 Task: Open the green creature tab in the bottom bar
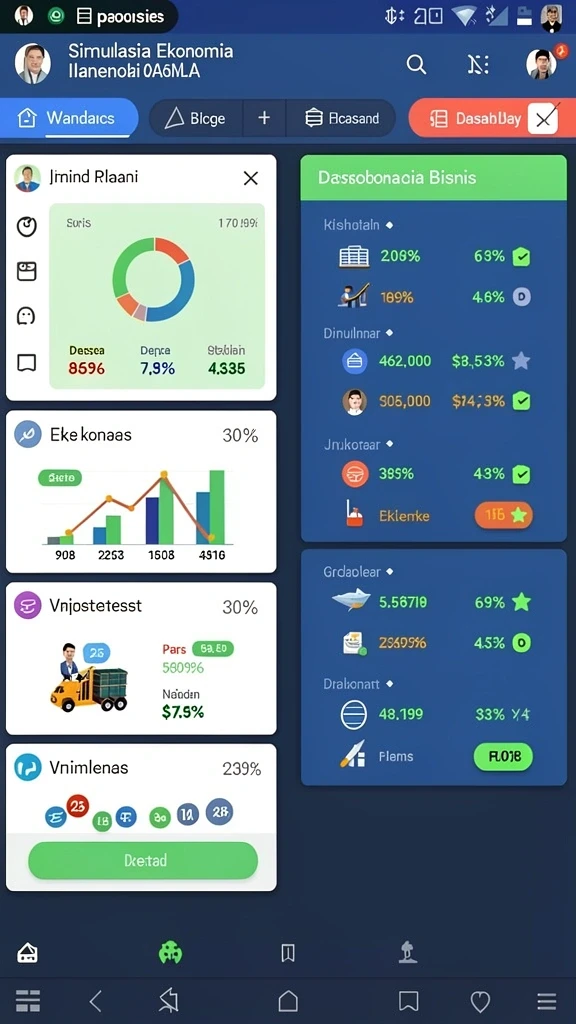tap(170, 952)
